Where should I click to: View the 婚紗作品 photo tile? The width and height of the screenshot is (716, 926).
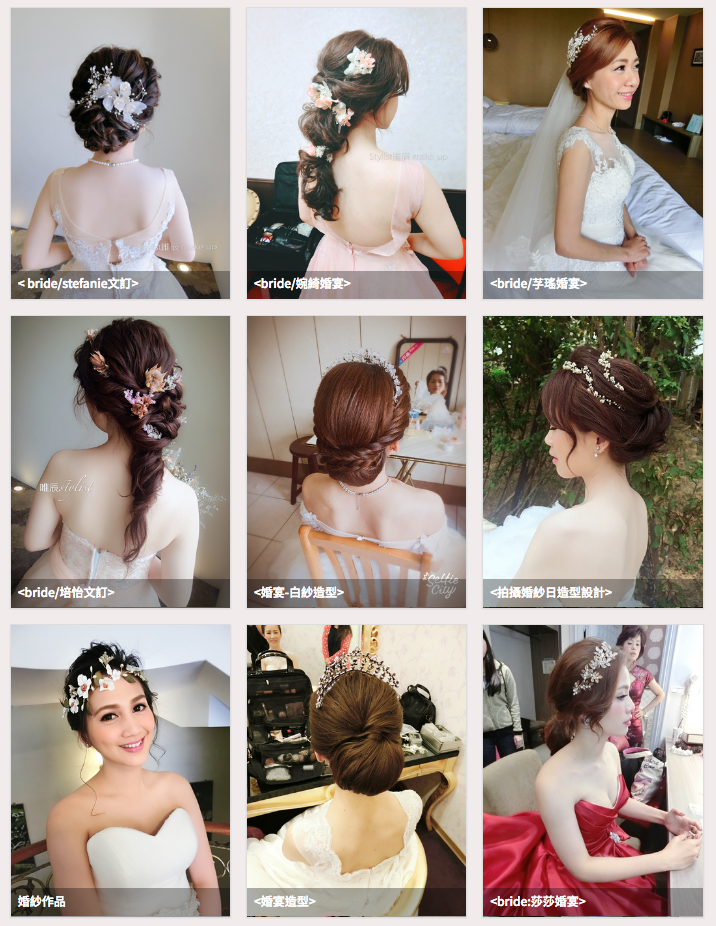(x=120, y=770)
